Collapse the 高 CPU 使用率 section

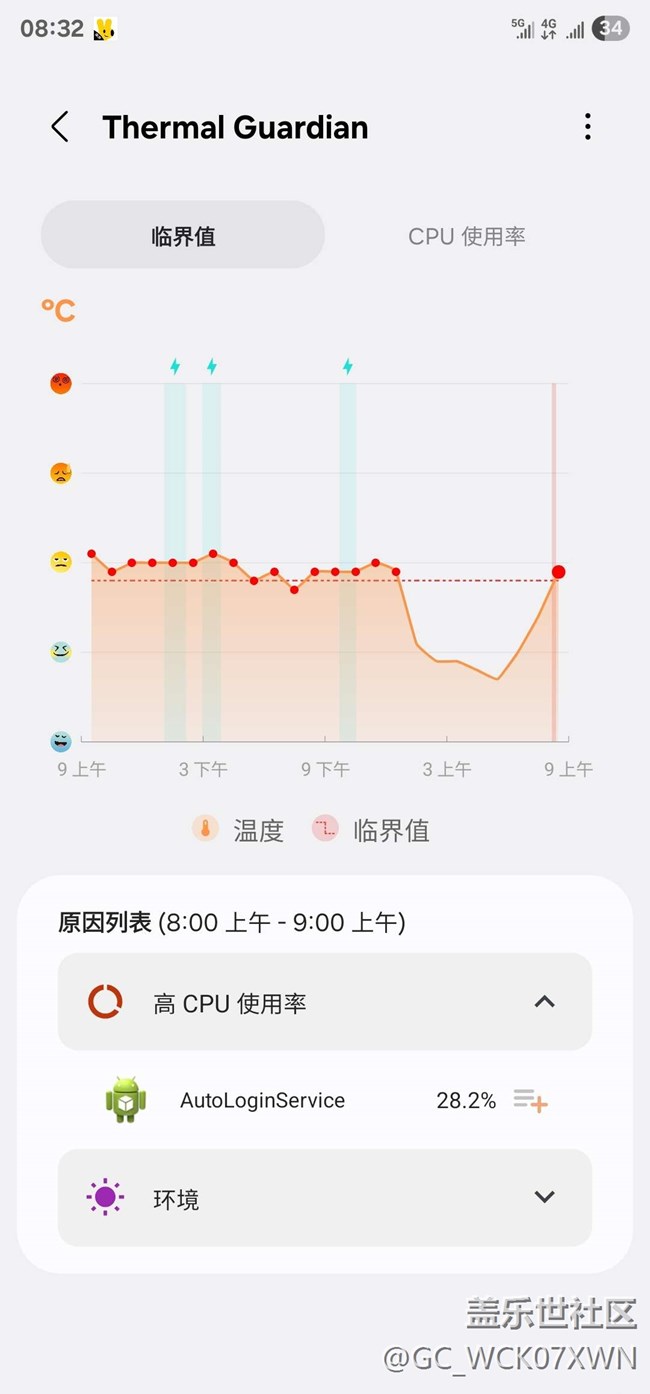click(x=325, y=1002)
